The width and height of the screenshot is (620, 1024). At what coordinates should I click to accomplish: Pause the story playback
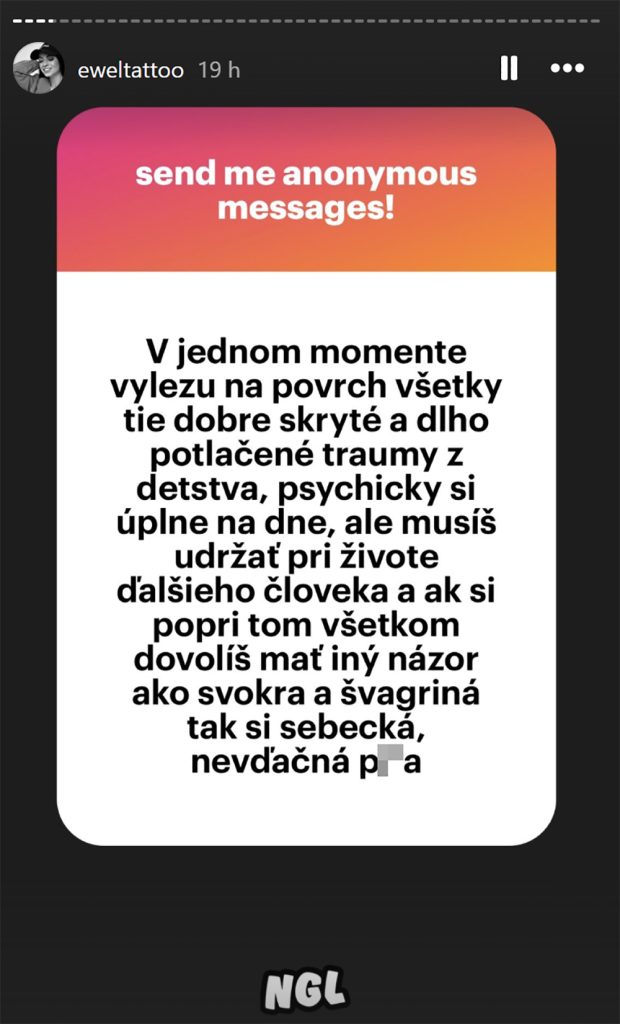click(x=508, y=68)
